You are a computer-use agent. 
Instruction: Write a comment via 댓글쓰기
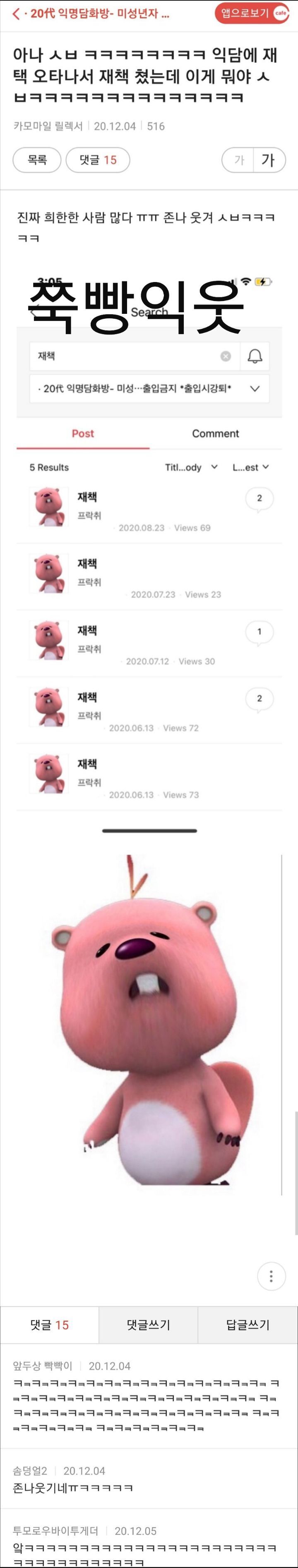148,1325
